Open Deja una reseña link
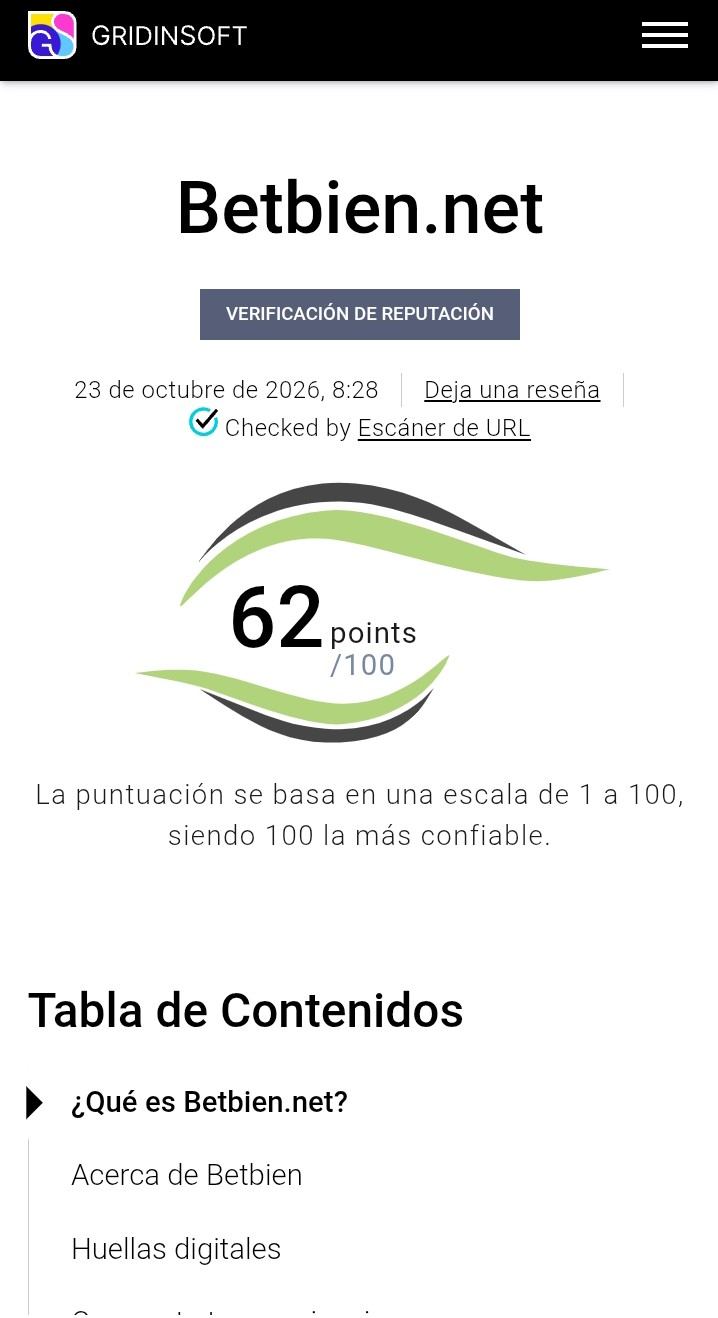 tap(512, 390)
